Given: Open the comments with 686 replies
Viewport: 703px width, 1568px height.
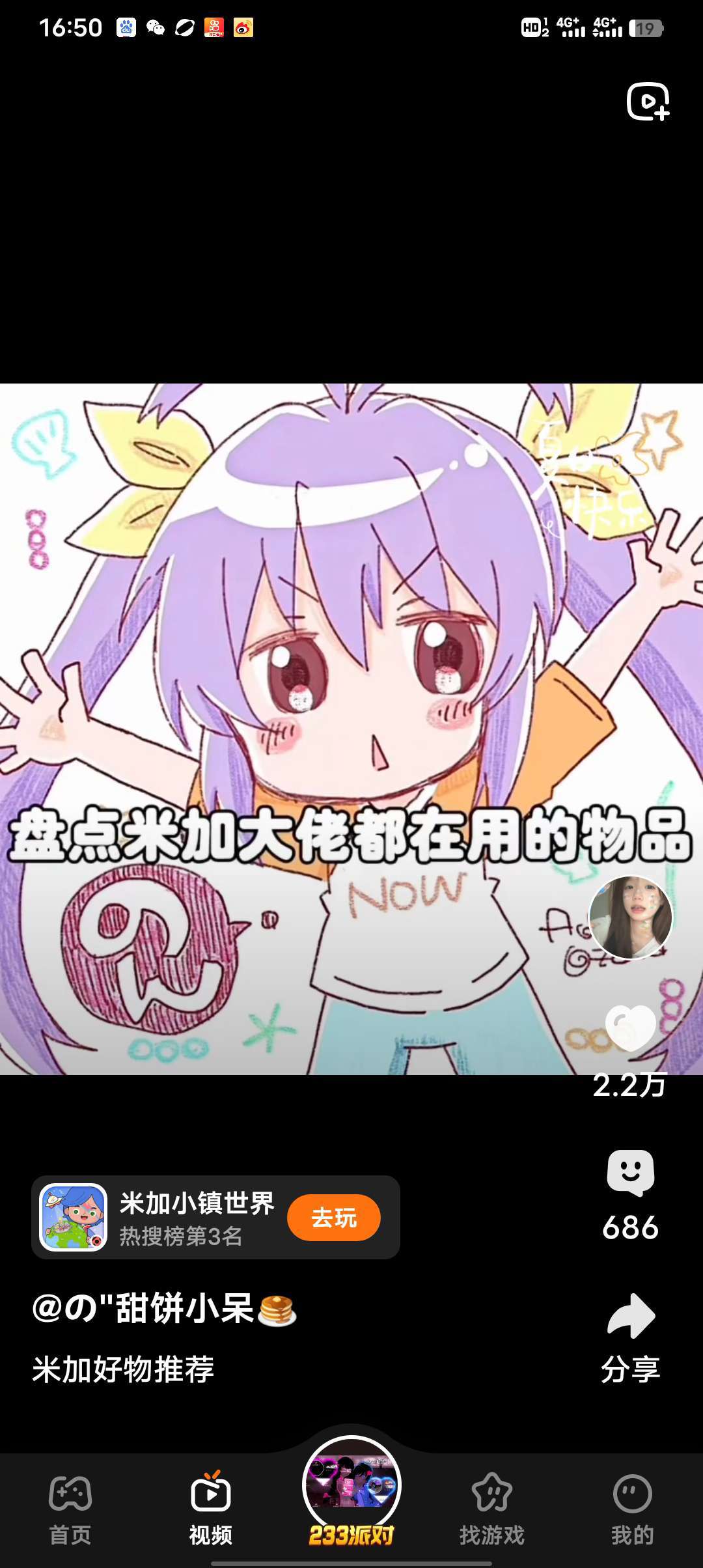Looking at the screenshot, I should click(630, 1173).
